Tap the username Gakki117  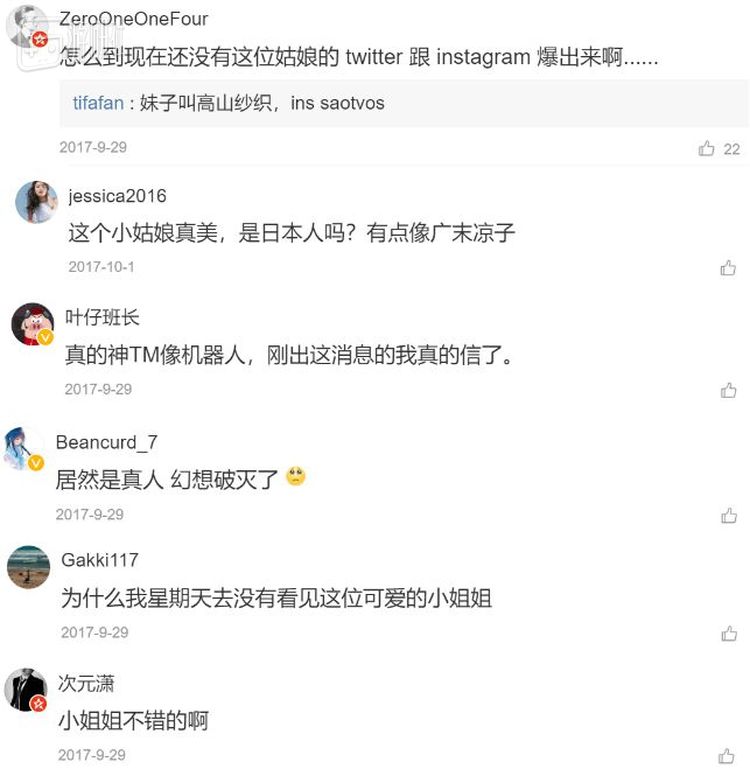(99, 559)
